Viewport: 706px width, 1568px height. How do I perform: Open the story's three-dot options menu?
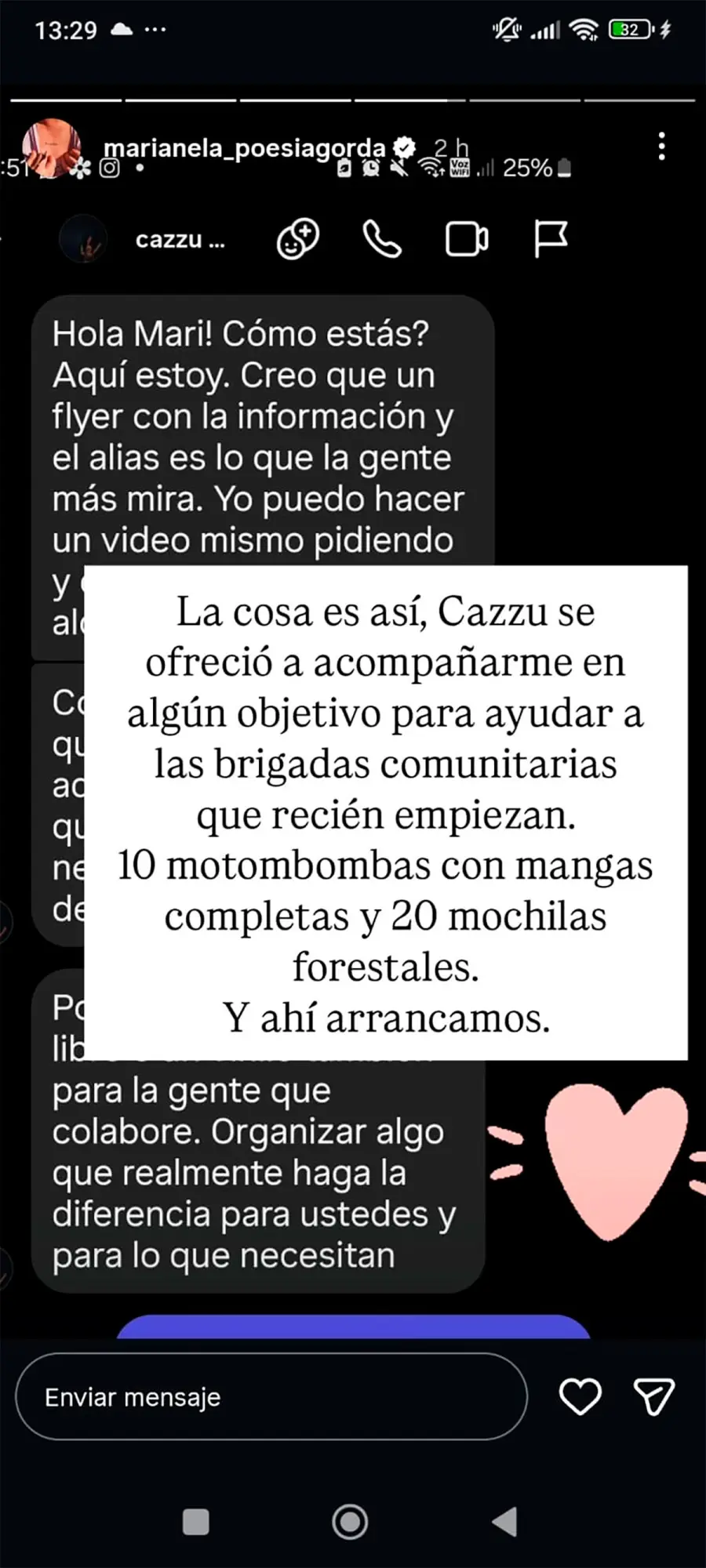(x=662, y=147)
